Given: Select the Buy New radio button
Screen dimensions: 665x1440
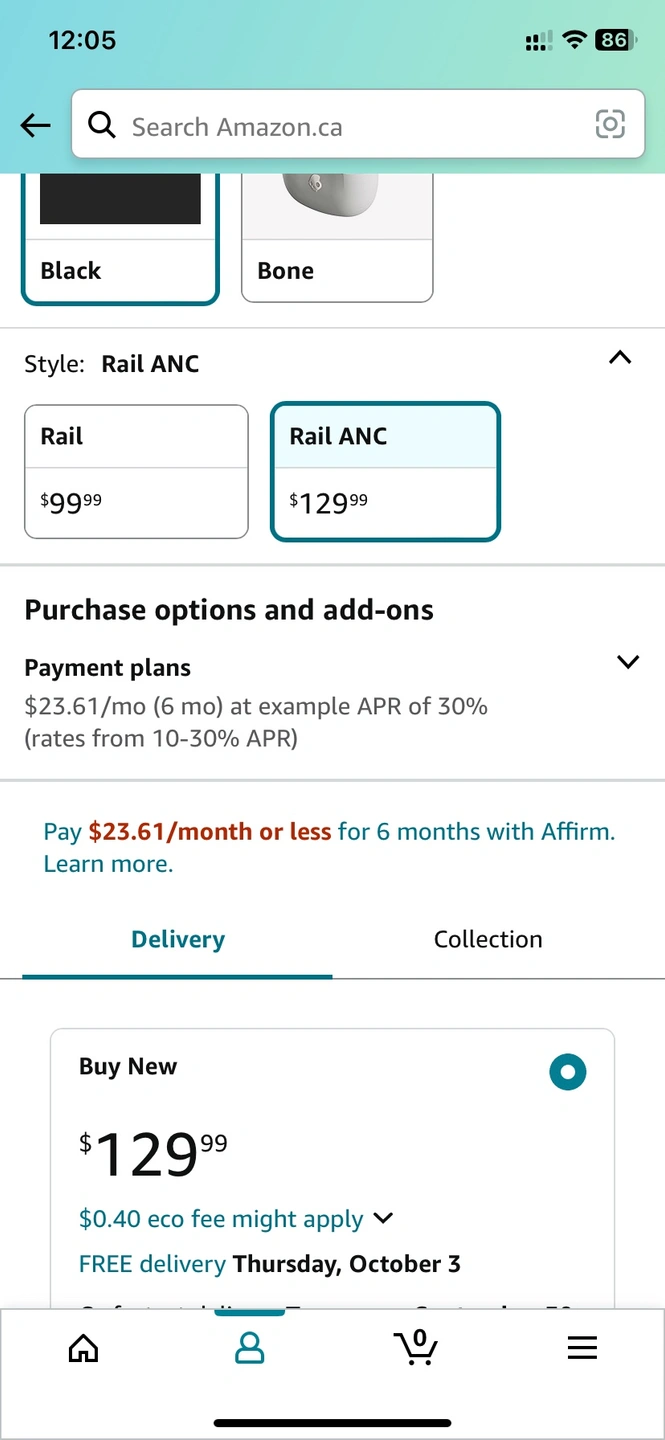Looking at the screenshot, I should (x=568, y=1072).
